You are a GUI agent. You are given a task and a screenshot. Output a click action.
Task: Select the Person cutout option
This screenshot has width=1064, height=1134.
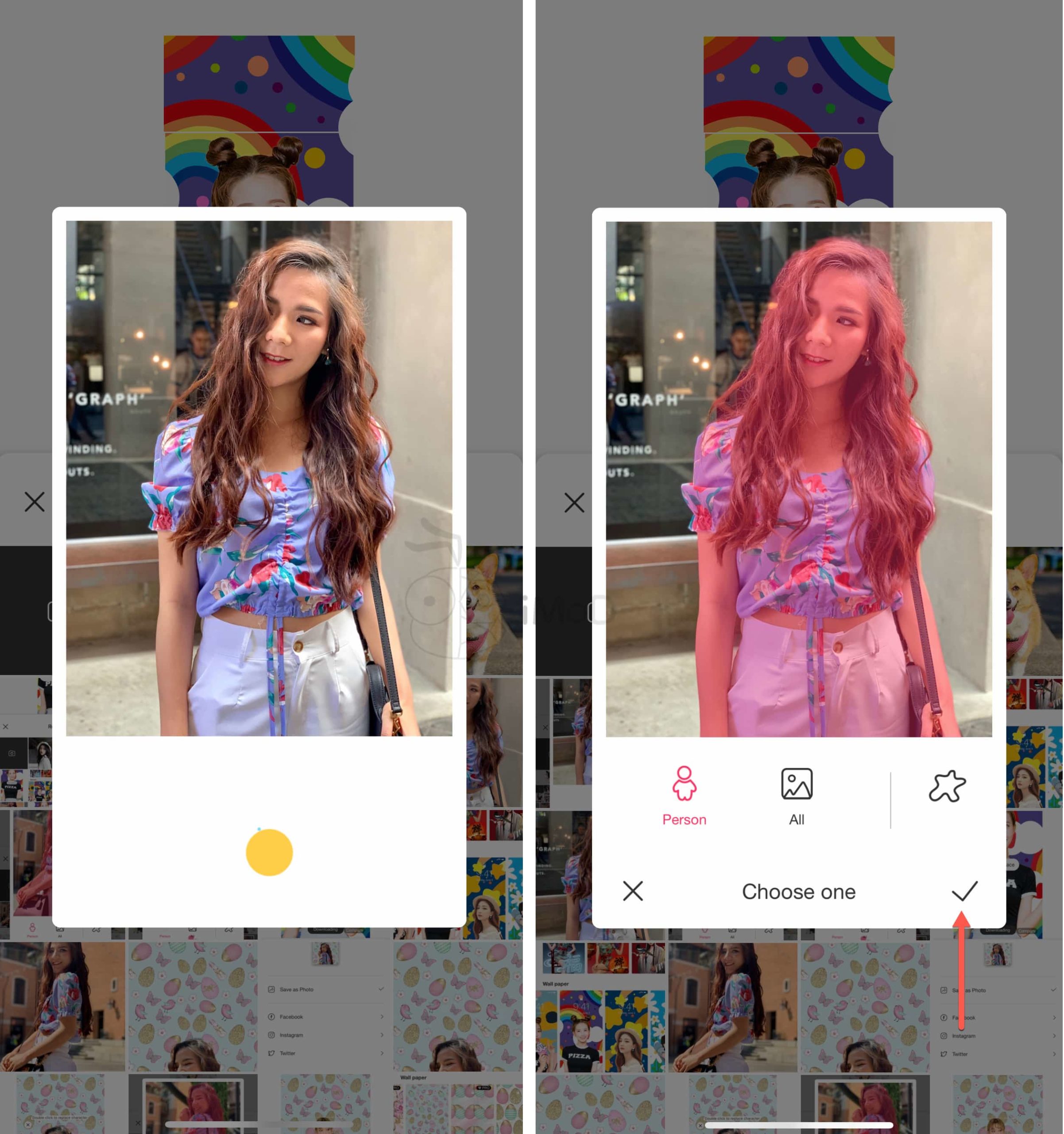(x=684, y=795)
